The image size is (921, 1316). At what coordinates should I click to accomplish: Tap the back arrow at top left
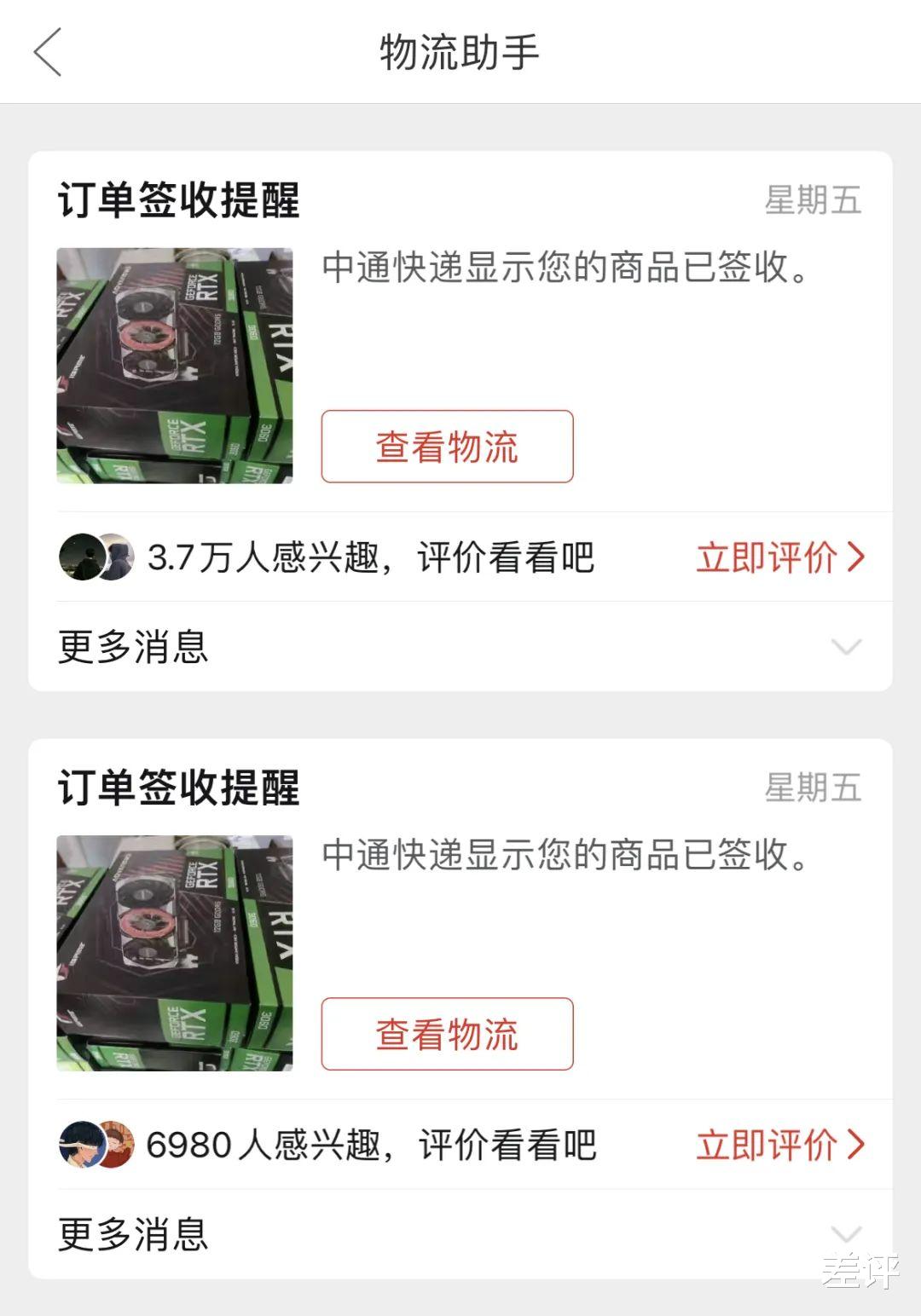coord(49,53)
